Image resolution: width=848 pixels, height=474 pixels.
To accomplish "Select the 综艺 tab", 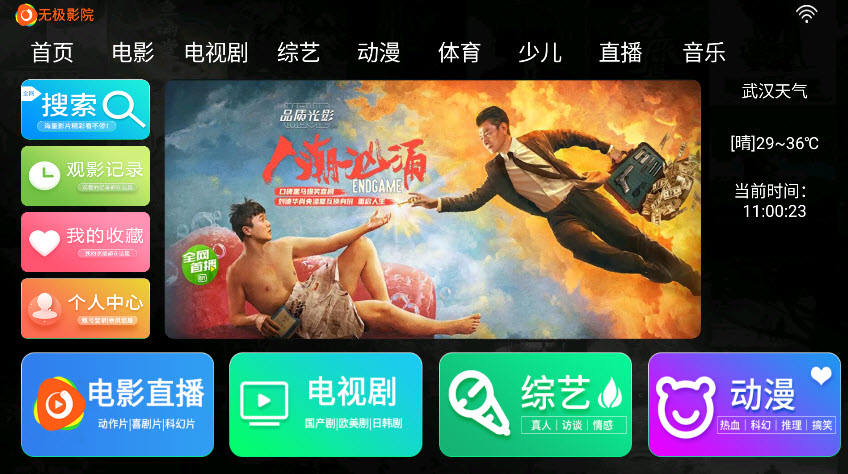I will [x=298, y=53].
